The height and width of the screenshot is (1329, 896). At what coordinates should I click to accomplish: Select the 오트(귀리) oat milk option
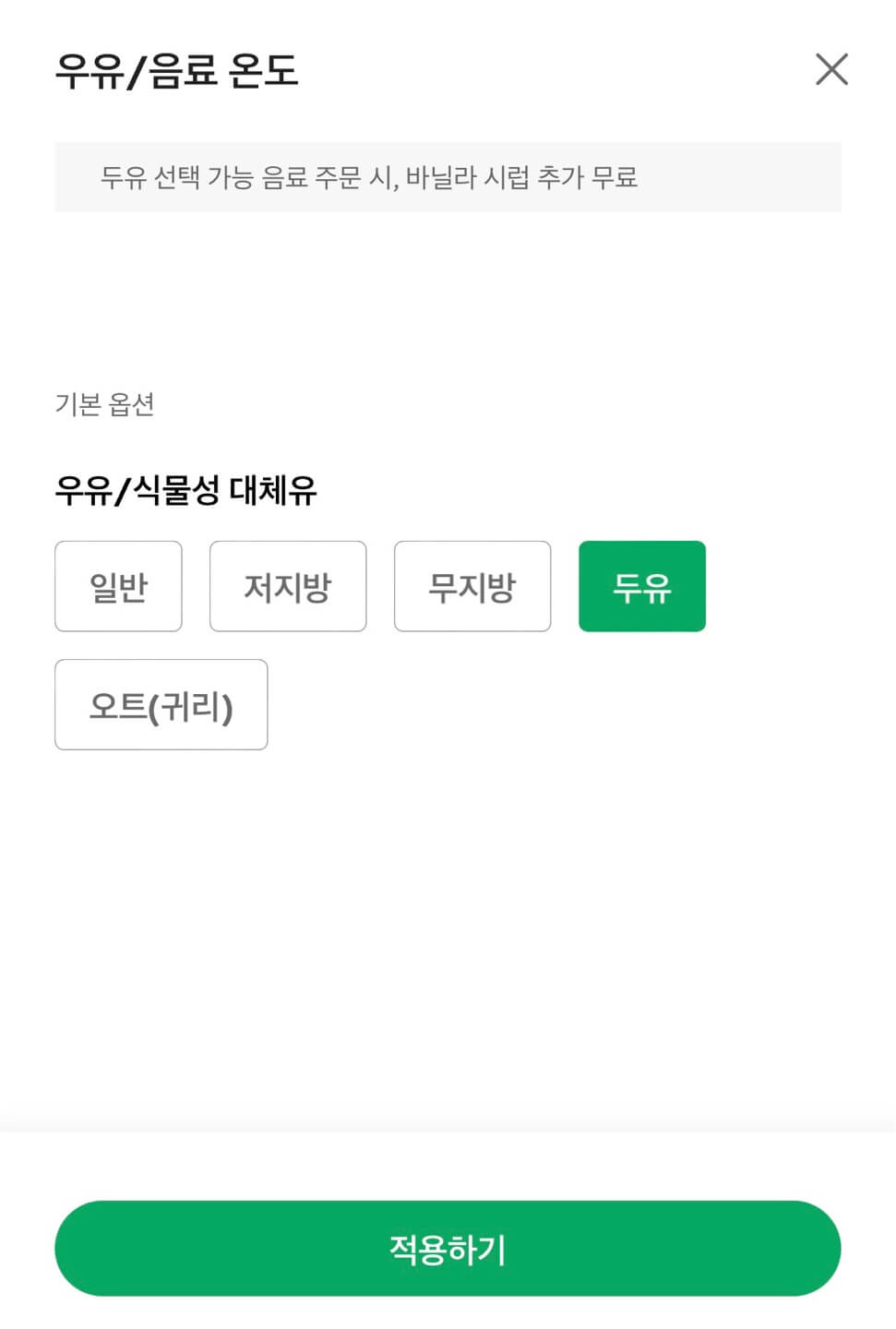[161, 704]
